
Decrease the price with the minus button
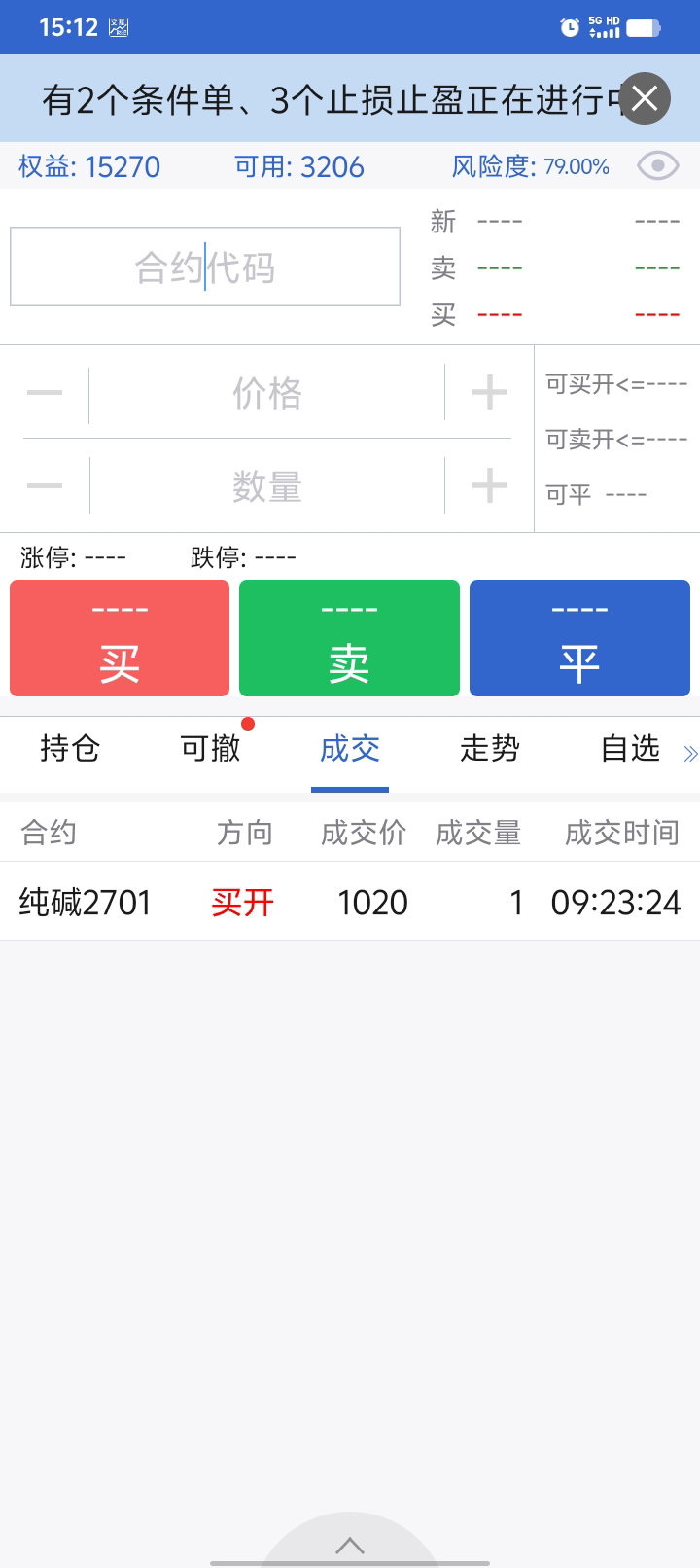click(x=45, y=393)
